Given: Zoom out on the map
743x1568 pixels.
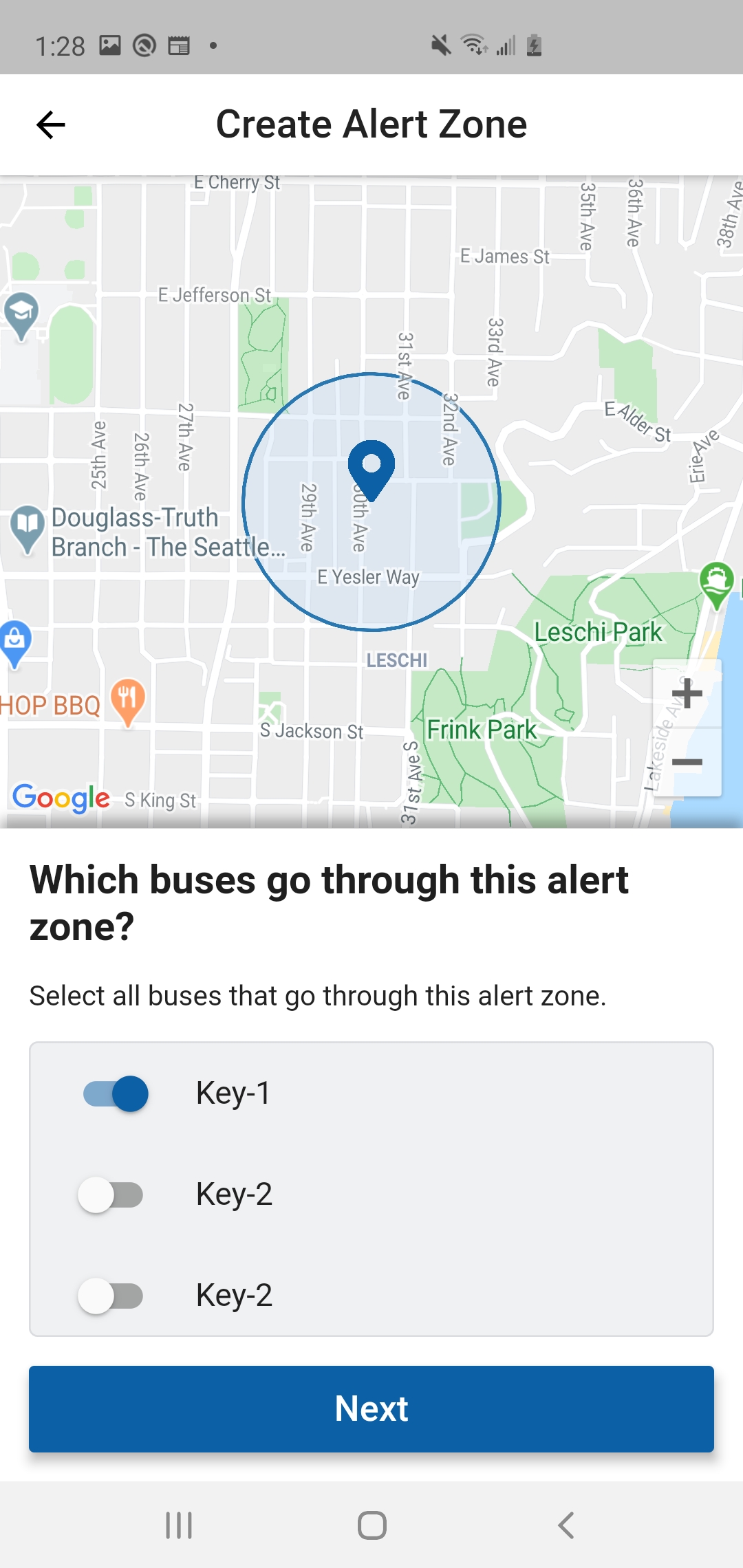Looking at the screenshot, I should click(687, 763).
